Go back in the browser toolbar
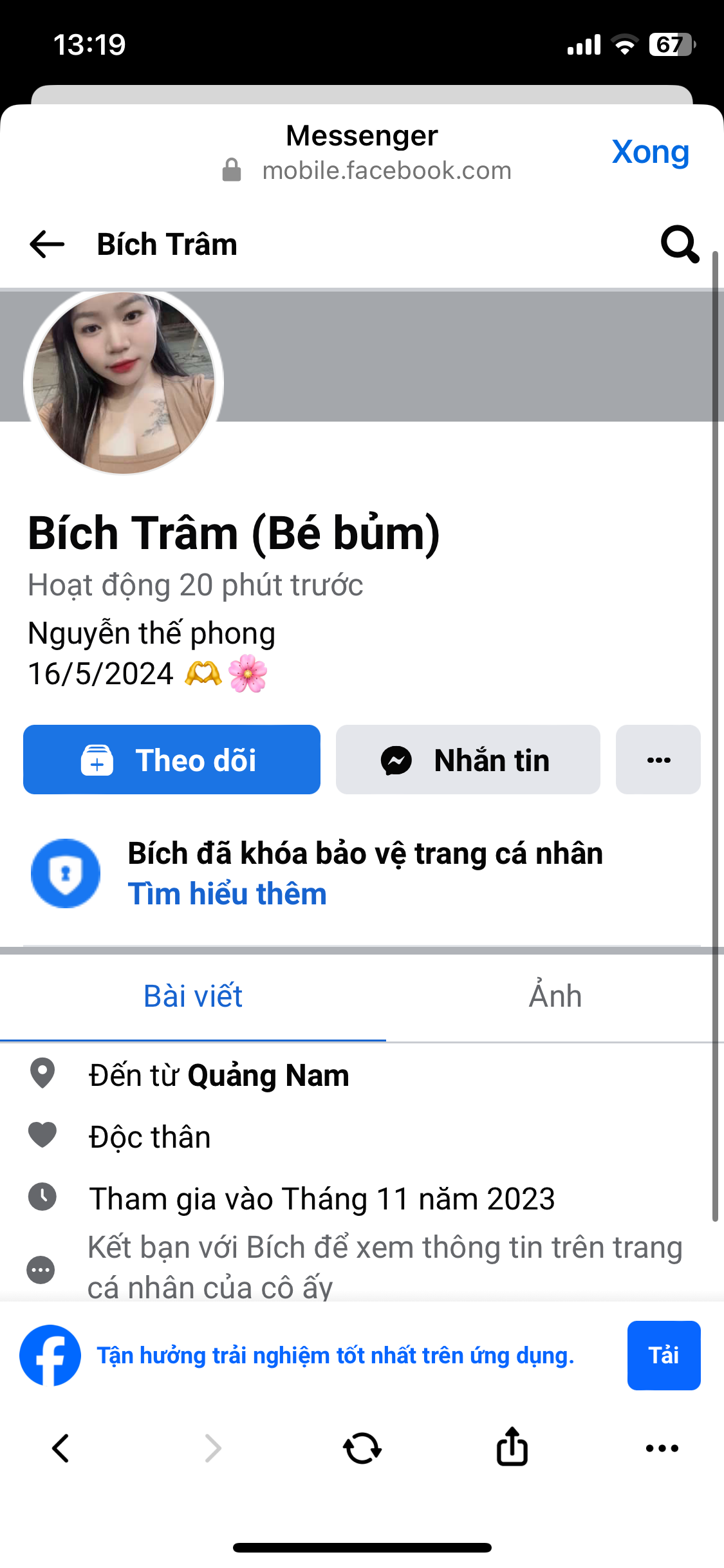This screenshot has width=724, height=1568. [61, 1448]
